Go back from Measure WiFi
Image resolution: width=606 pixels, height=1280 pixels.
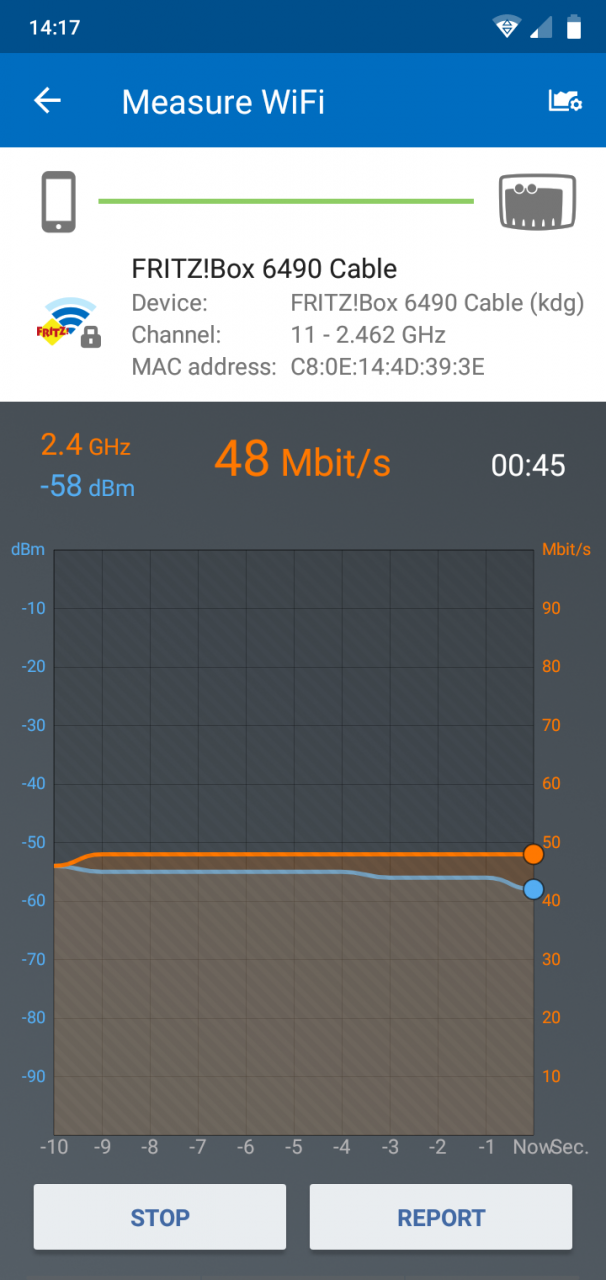47,101
